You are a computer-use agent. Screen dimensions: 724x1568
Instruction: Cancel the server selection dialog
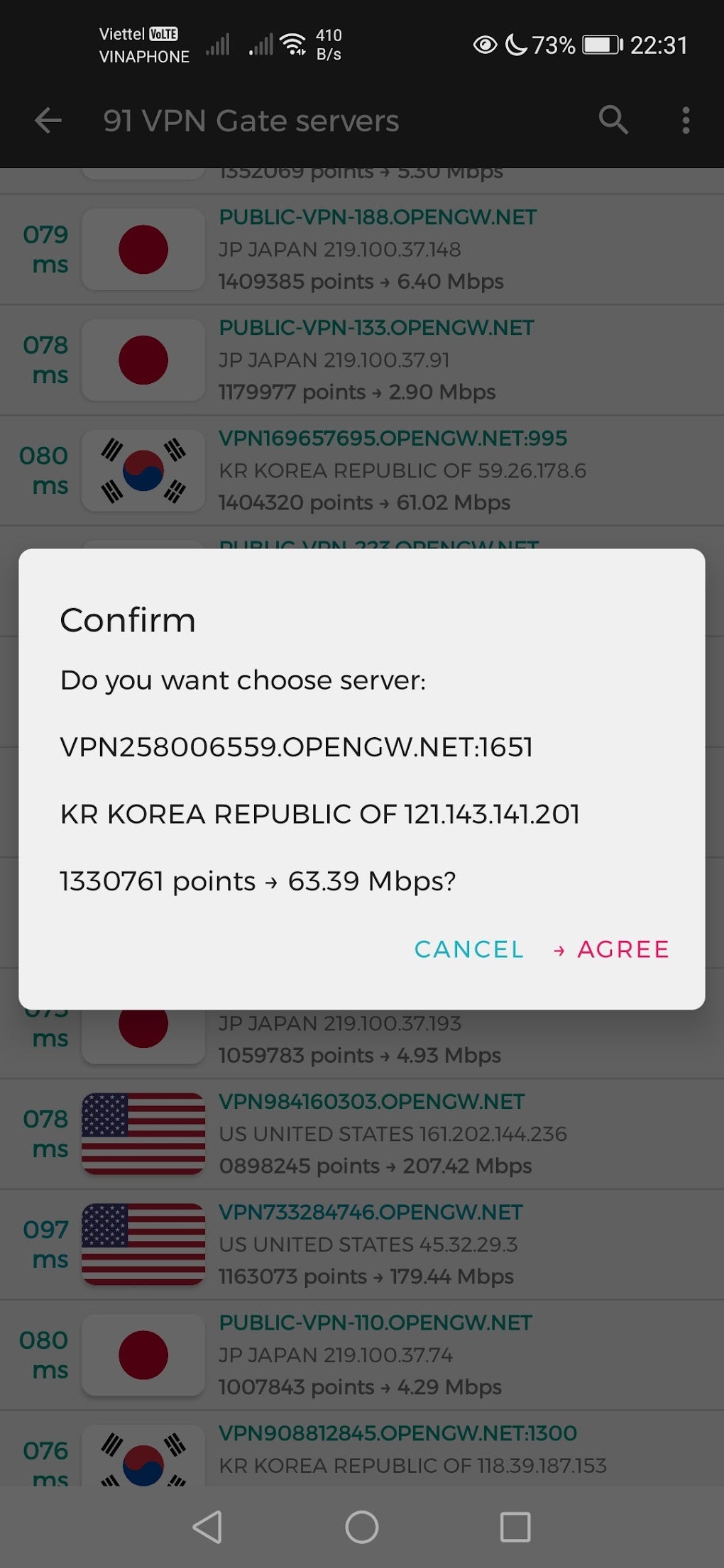coord(468,949)
